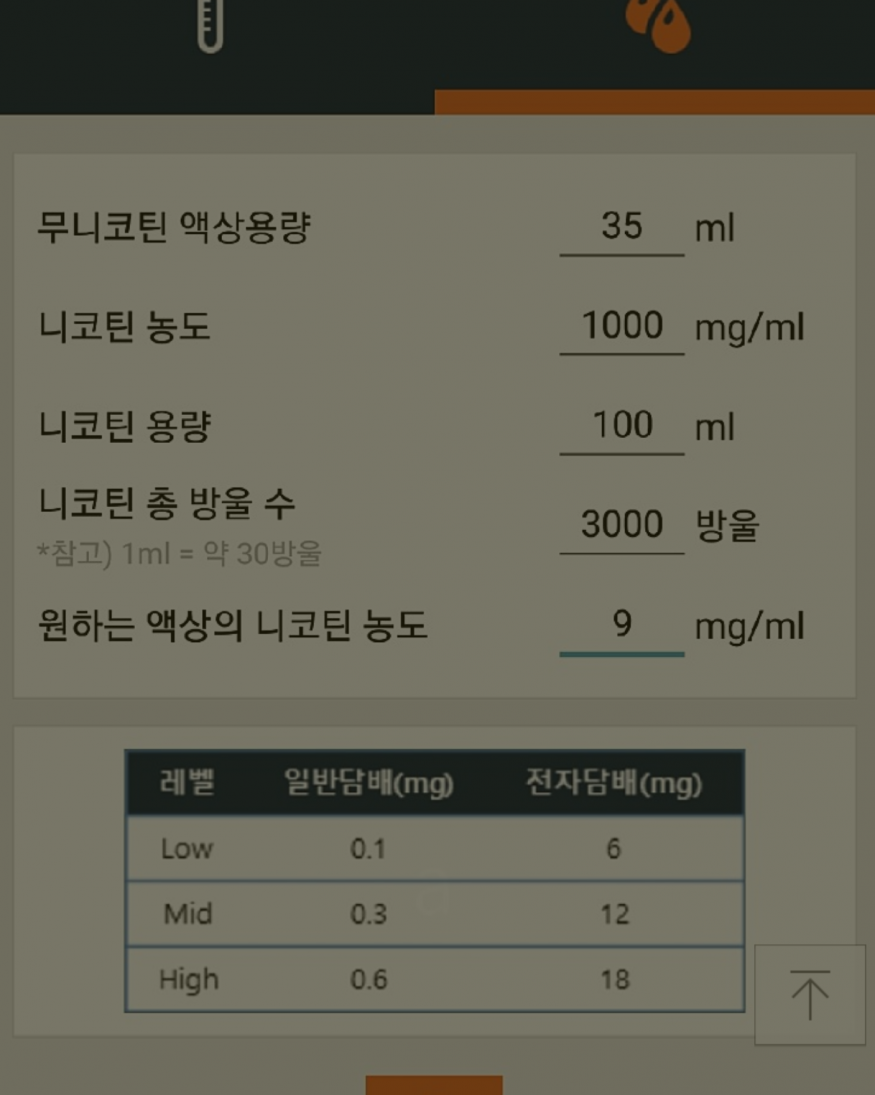Tap the orange button at the bottom
This screenshot has width=875, height=1095.
433,1086
